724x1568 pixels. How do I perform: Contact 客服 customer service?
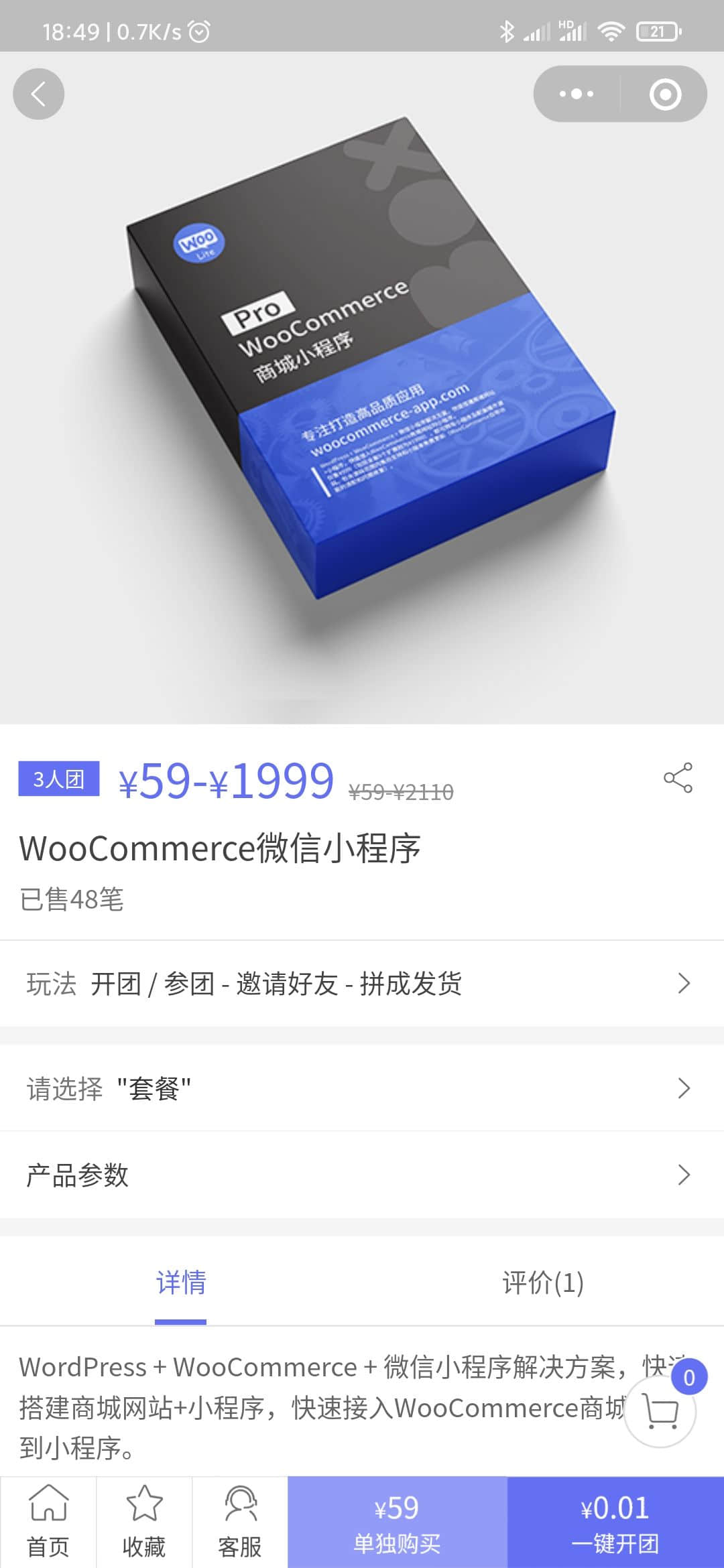(x=240, y=1522)
